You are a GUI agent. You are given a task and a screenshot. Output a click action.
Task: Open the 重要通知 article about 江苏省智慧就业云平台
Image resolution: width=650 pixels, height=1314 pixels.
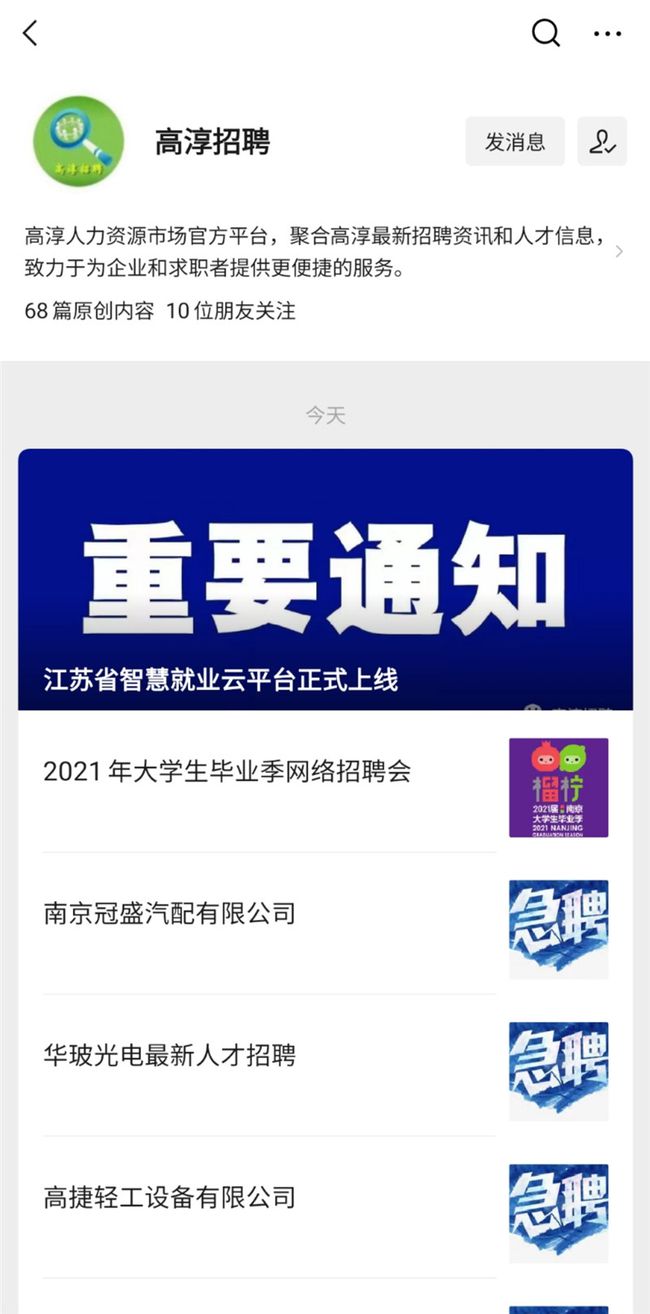click(325, 579)
